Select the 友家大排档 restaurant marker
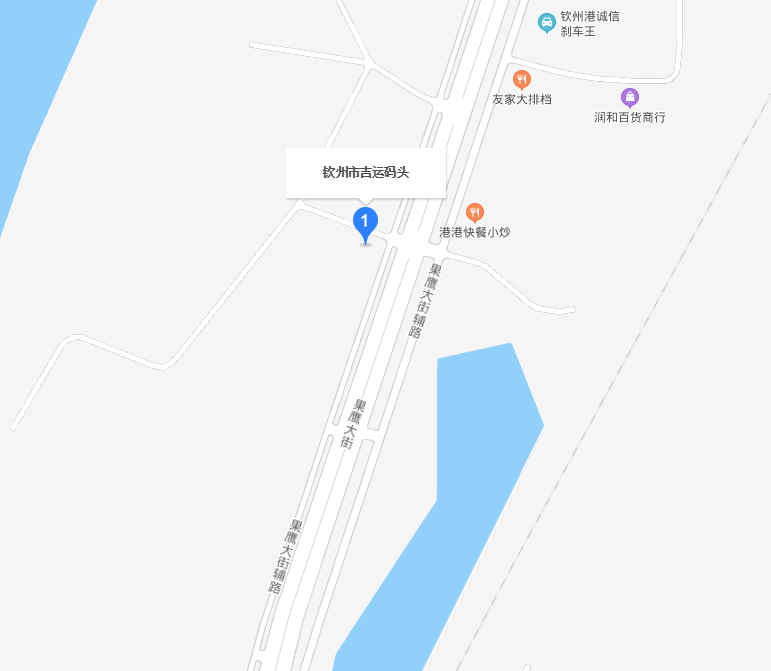Screen dimensions: 771x671 [521, 79]
